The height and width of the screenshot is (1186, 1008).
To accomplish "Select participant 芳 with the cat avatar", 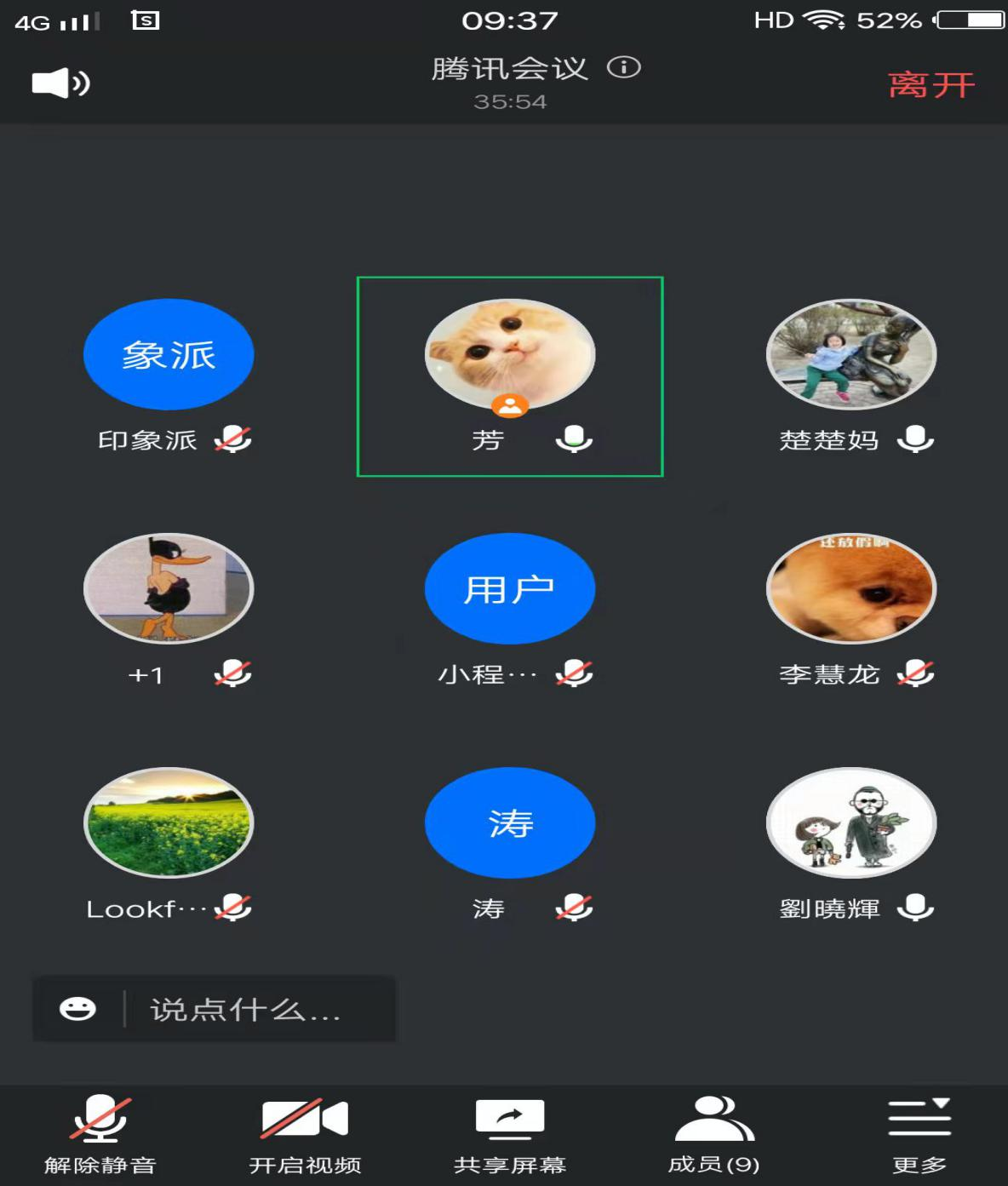I will 509,355.
